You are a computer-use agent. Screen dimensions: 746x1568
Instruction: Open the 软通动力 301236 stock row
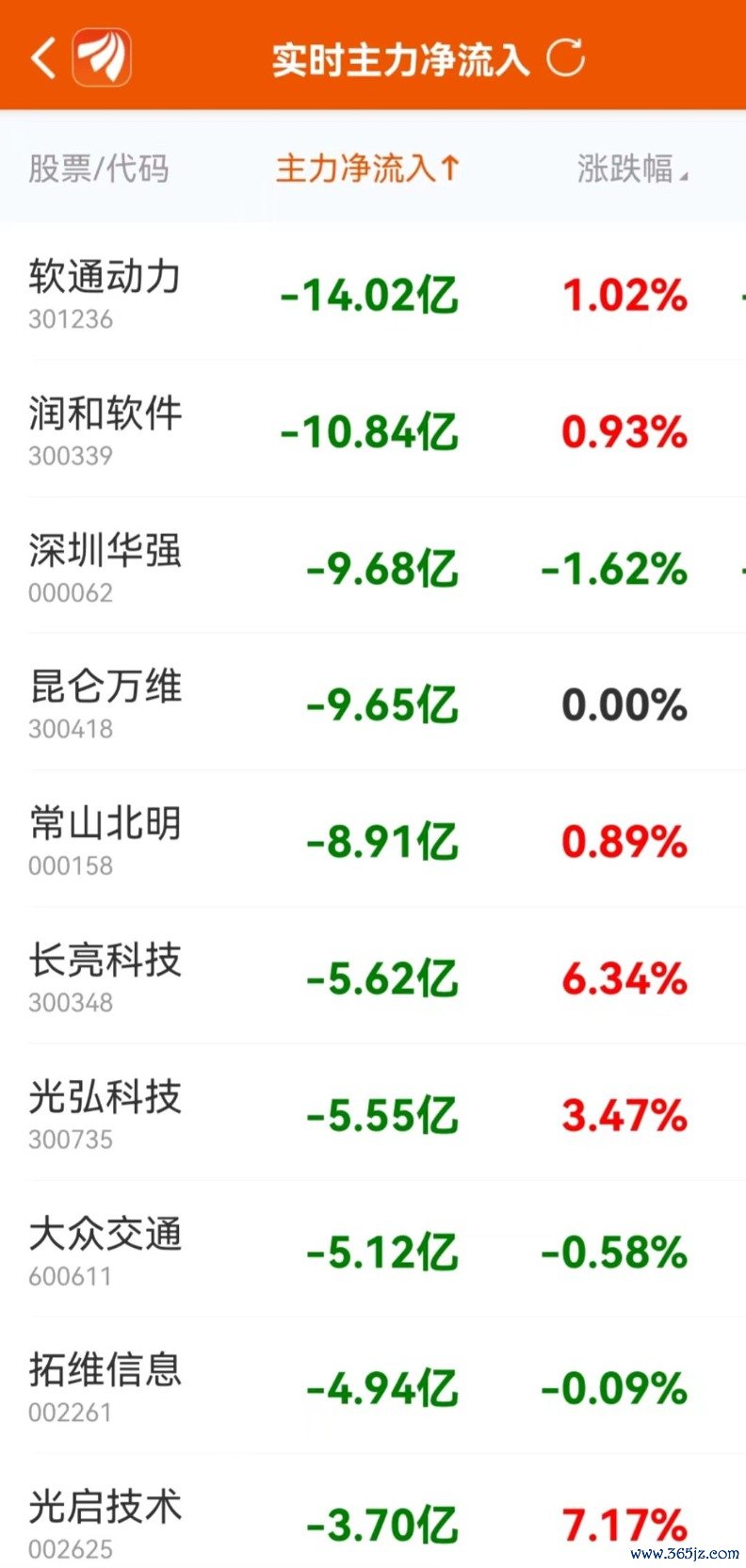coord(373,292)
